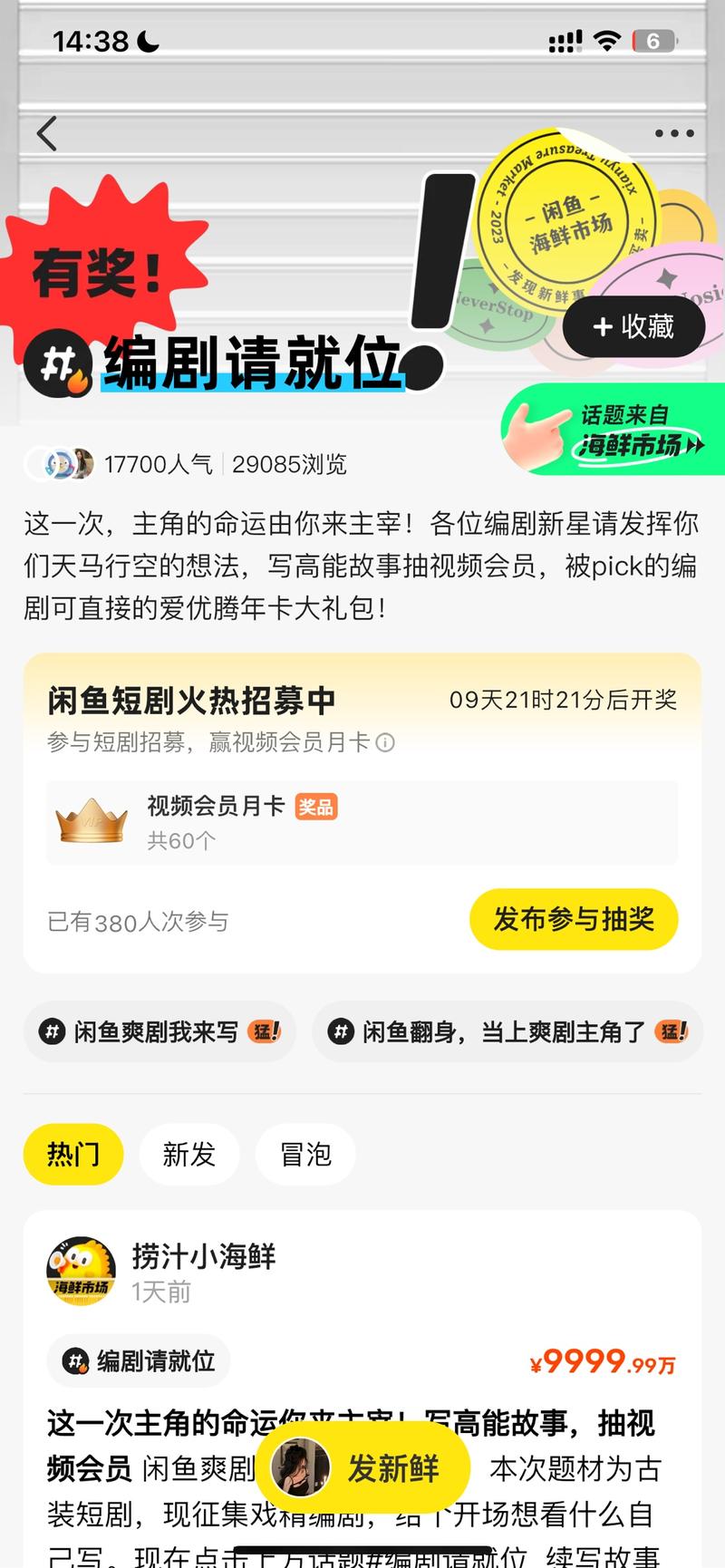Open topic chip 闲鱼爽剧我来写
Viewport: 725px width, 1568px height.
159,1031
